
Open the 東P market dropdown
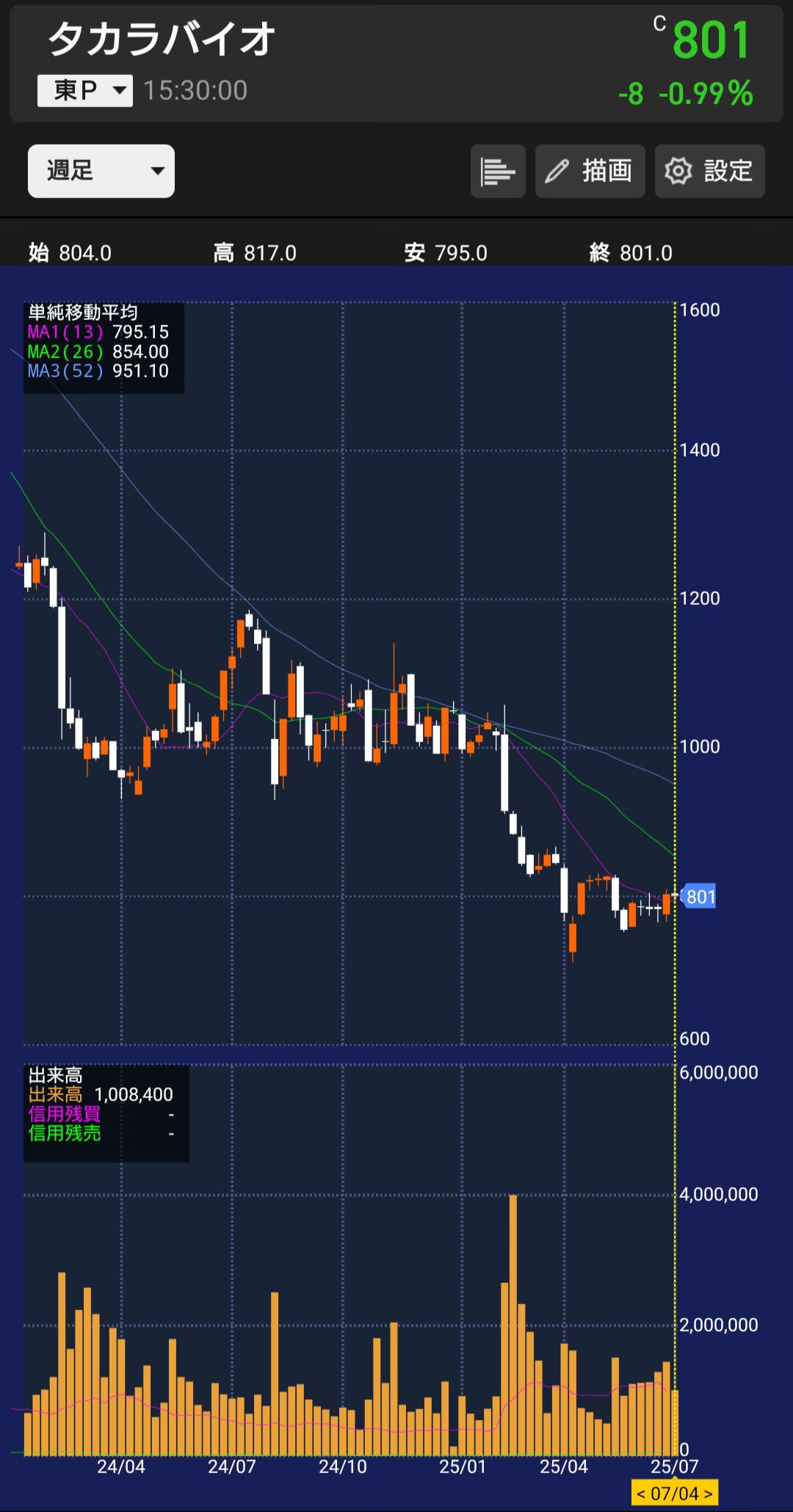[85, 90]
